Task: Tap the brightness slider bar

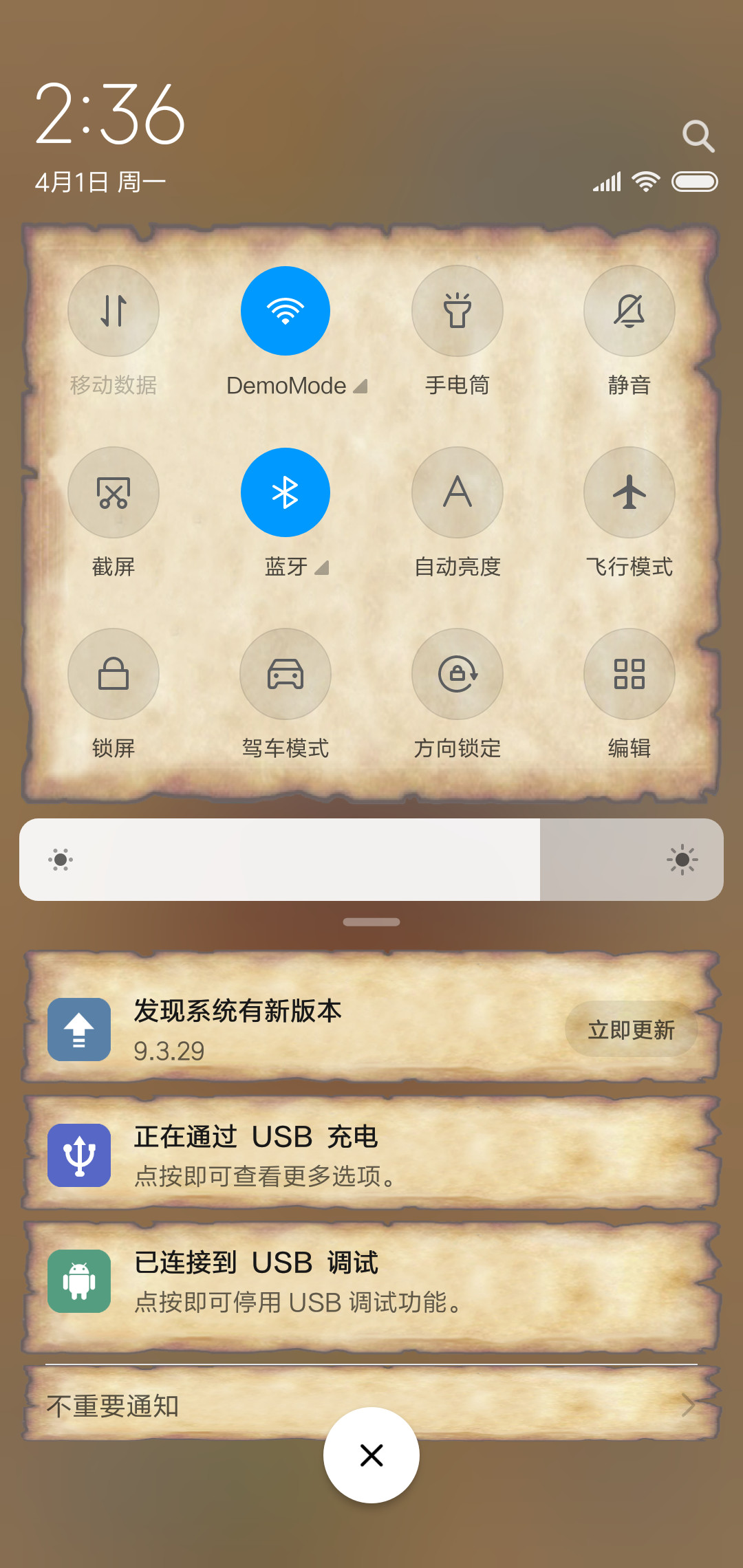Action: [371, 860]
